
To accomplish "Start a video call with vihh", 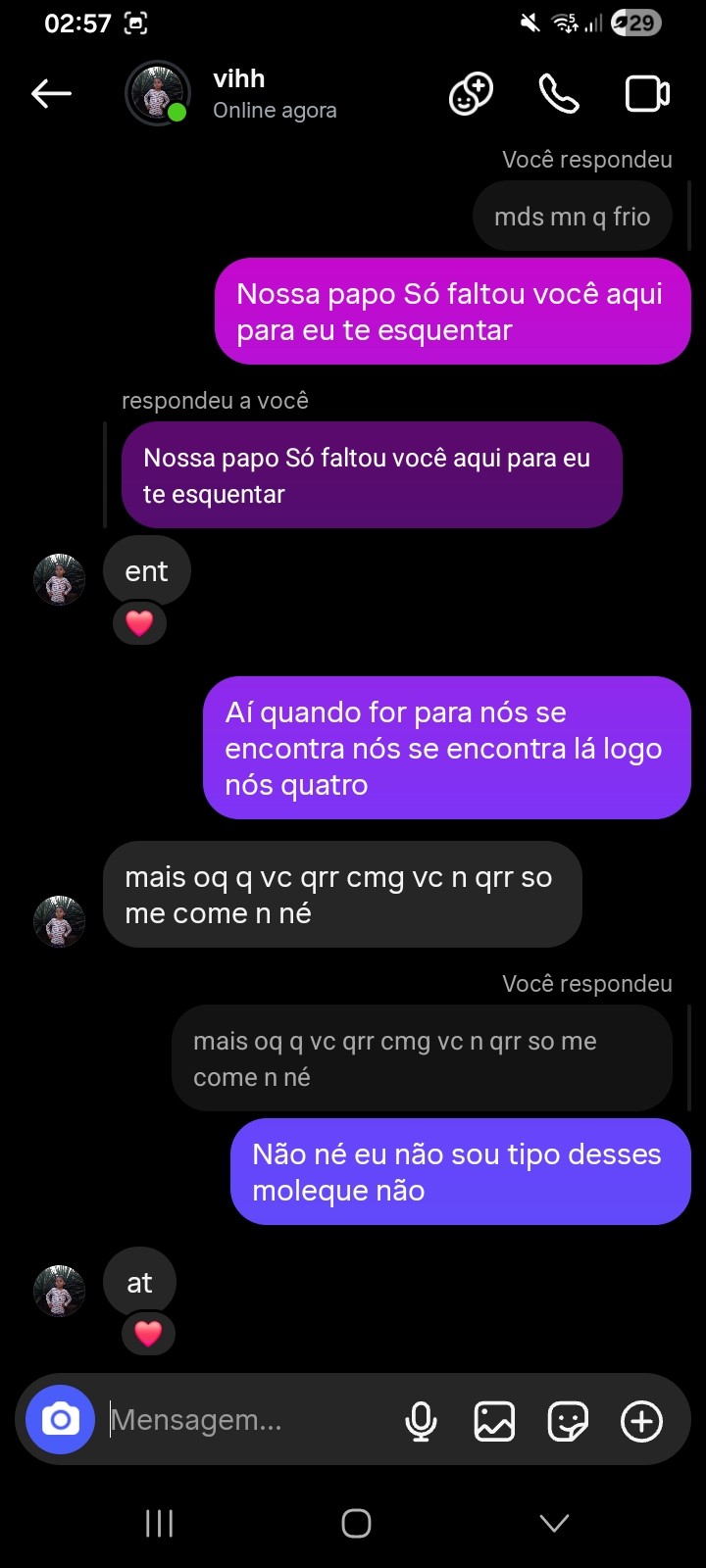I will [x=645, y=93].
